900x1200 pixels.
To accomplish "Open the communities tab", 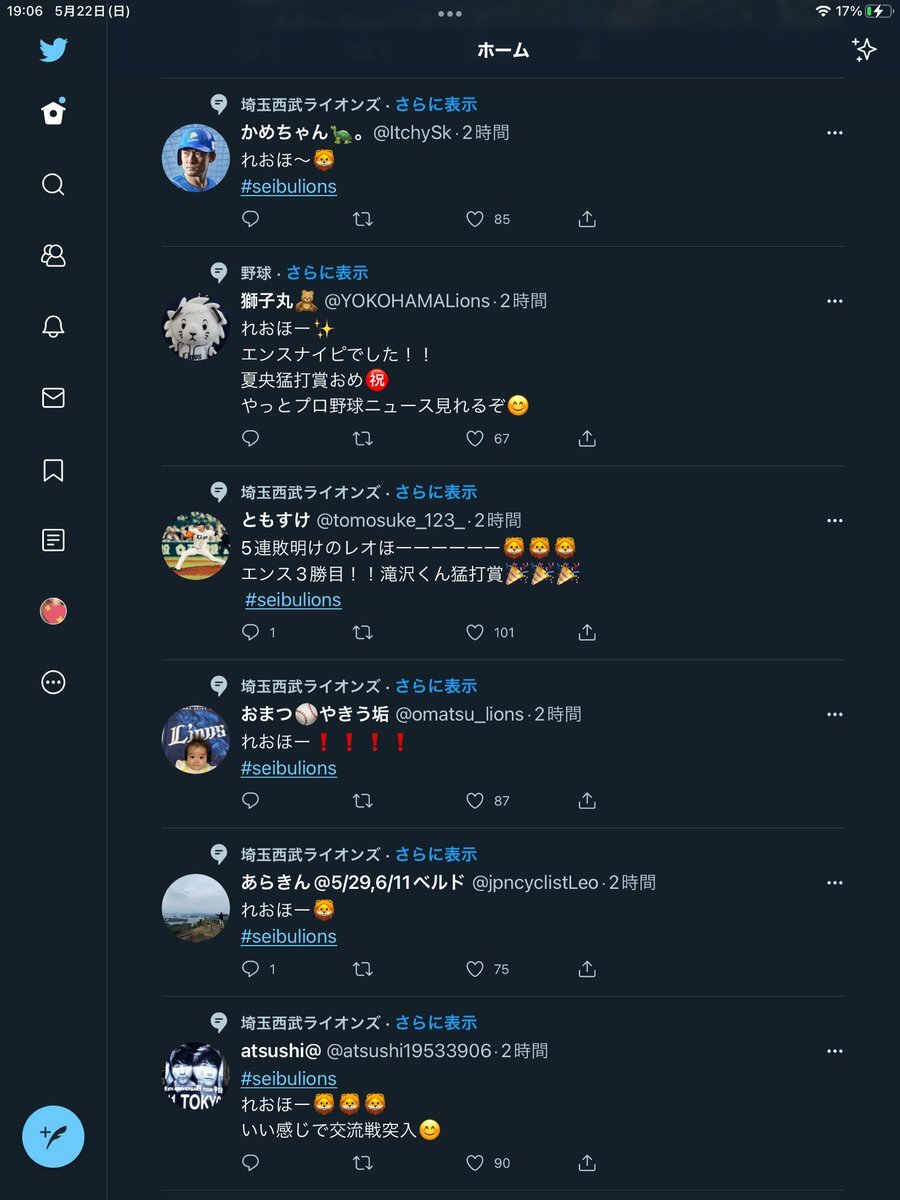I will pyautogui.click(x=53, y=256).
